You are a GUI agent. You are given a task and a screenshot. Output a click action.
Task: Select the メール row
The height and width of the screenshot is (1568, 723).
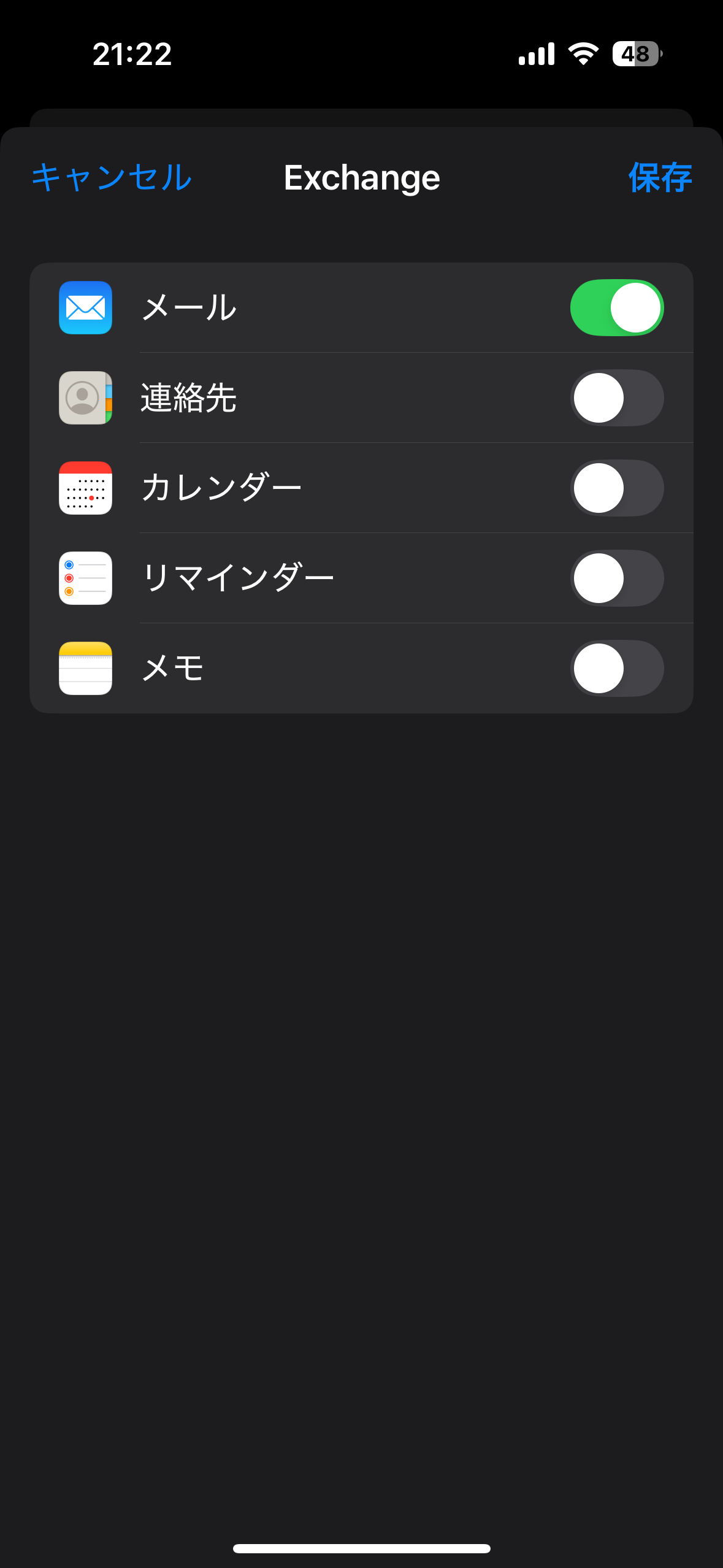coord(307,307)
